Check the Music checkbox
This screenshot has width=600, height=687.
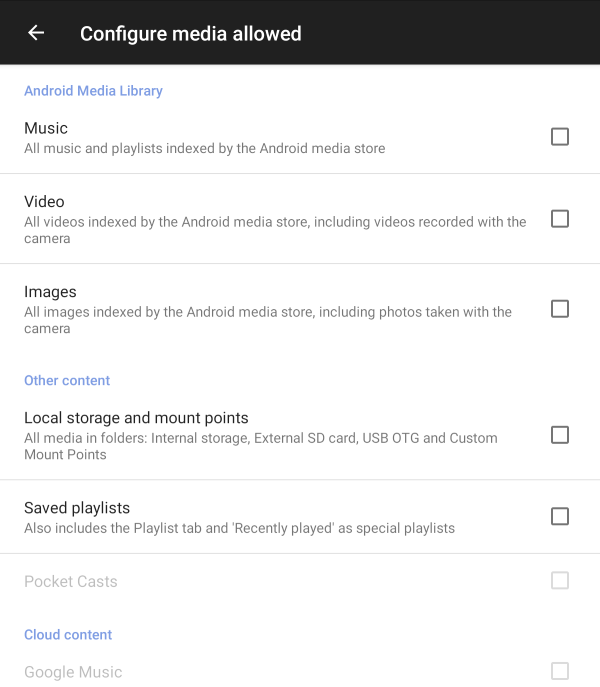point(560,137)
